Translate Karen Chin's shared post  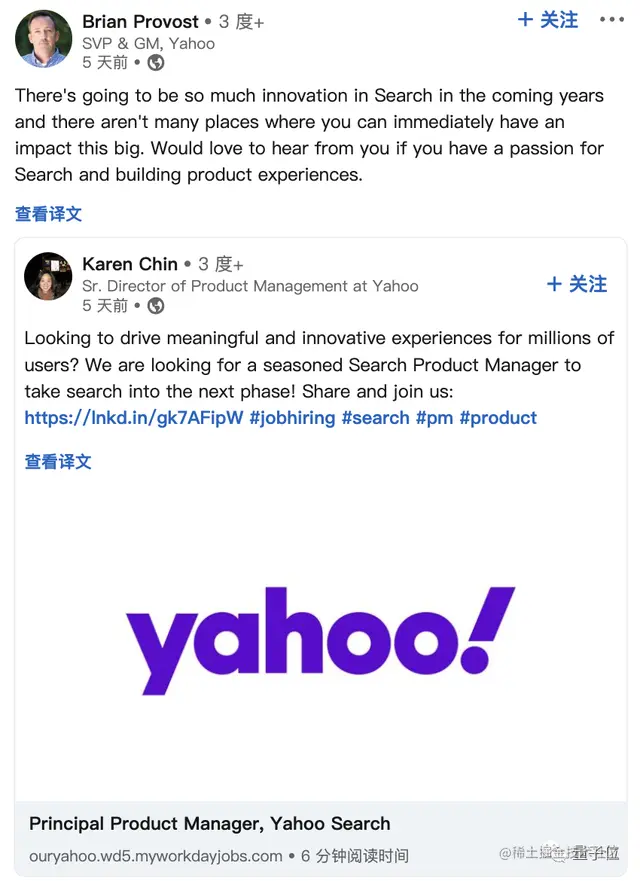(58, 462)
